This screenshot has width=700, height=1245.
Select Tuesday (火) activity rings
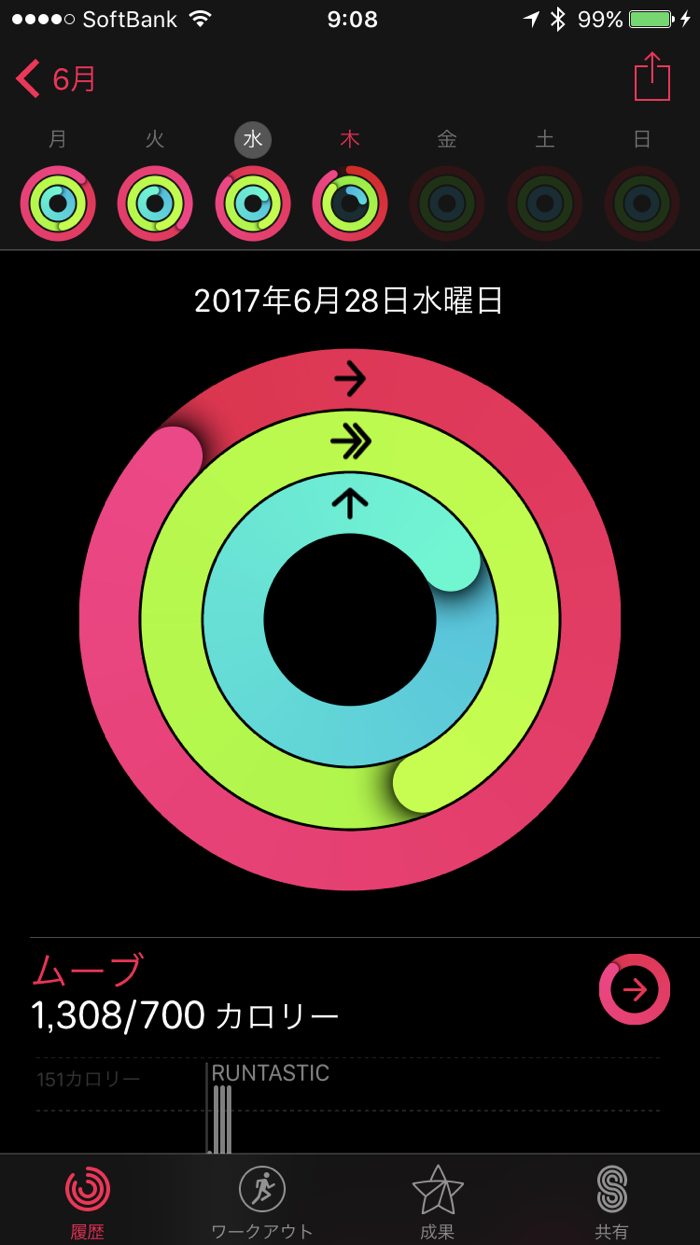[155, 204]
